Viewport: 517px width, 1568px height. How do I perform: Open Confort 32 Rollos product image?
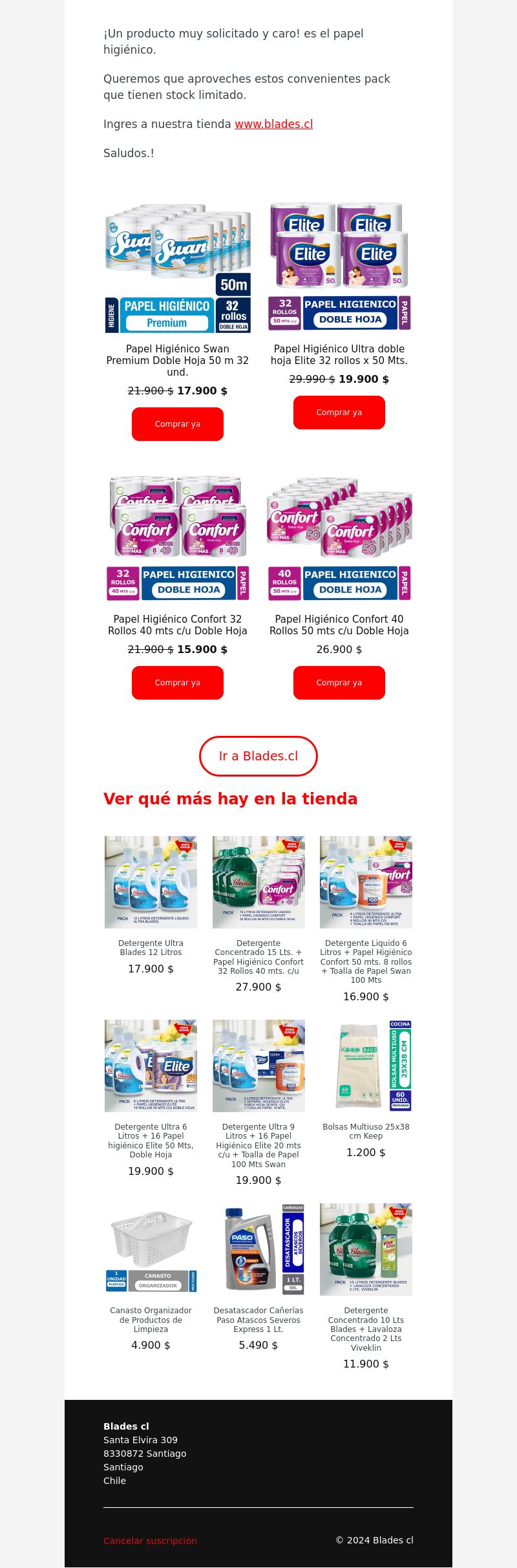pyautogui.click(x=178, y=538)
